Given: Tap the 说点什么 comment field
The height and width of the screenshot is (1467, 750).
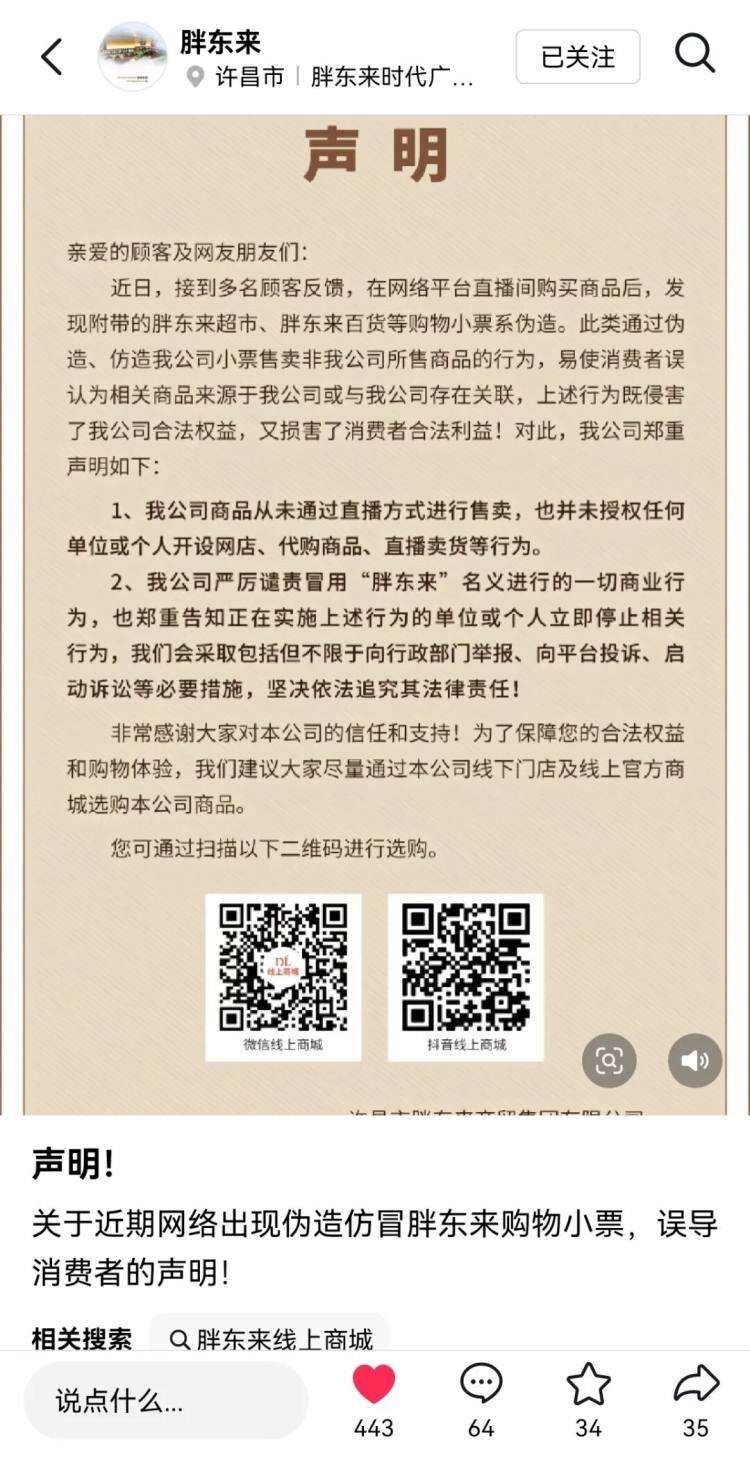Looking at the screenshot, I should point(165,1400).
